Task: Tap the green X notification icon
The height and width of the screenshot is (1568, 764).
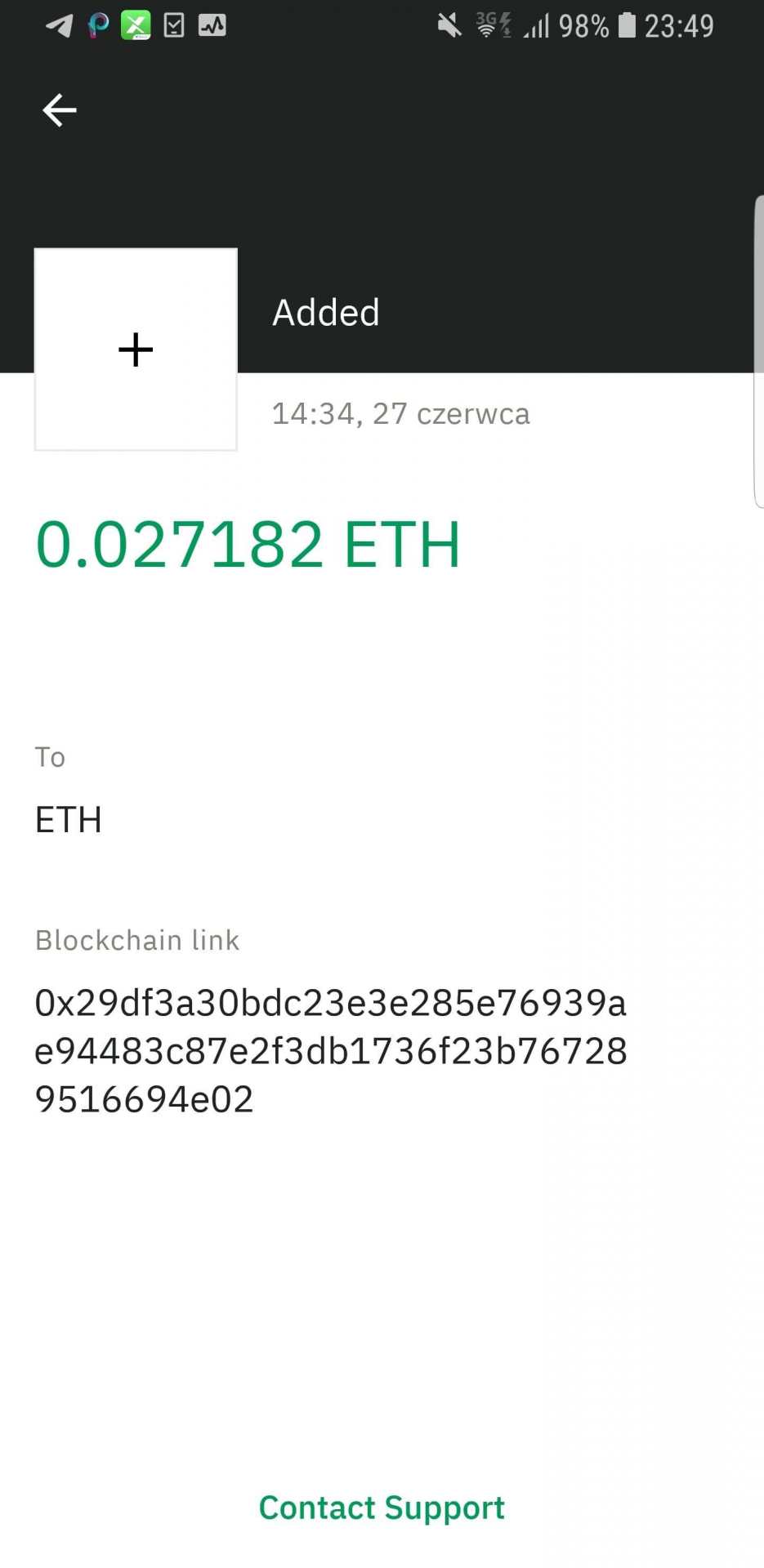Action: pyautogui.click(x=136, y=24)
